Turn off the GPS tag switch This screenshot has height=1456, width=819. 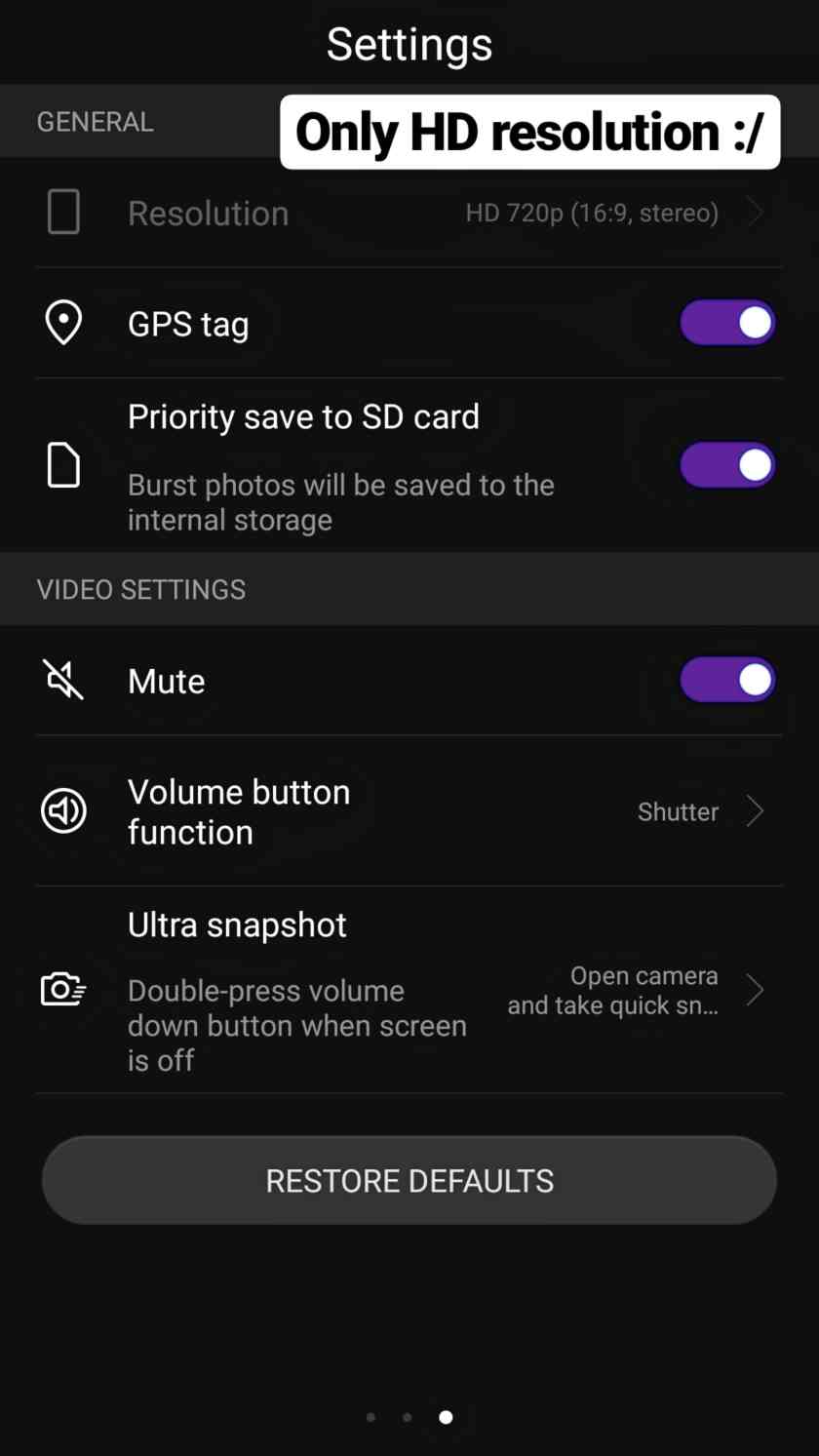pyautogui.click(x=727, y=323)
